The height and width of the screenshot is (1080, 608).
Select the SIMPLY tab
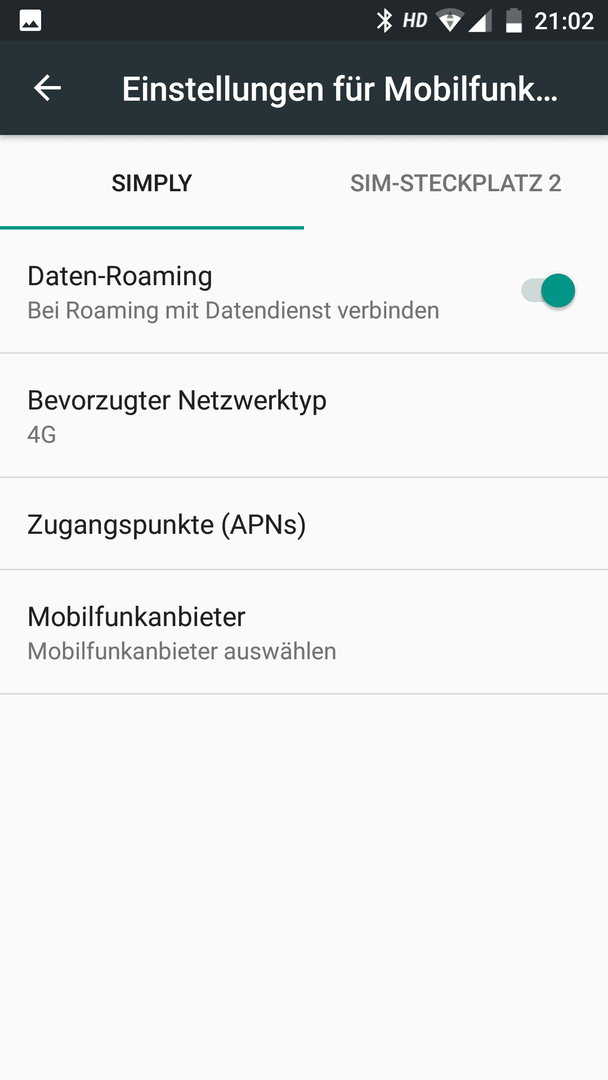click(151, 183)
